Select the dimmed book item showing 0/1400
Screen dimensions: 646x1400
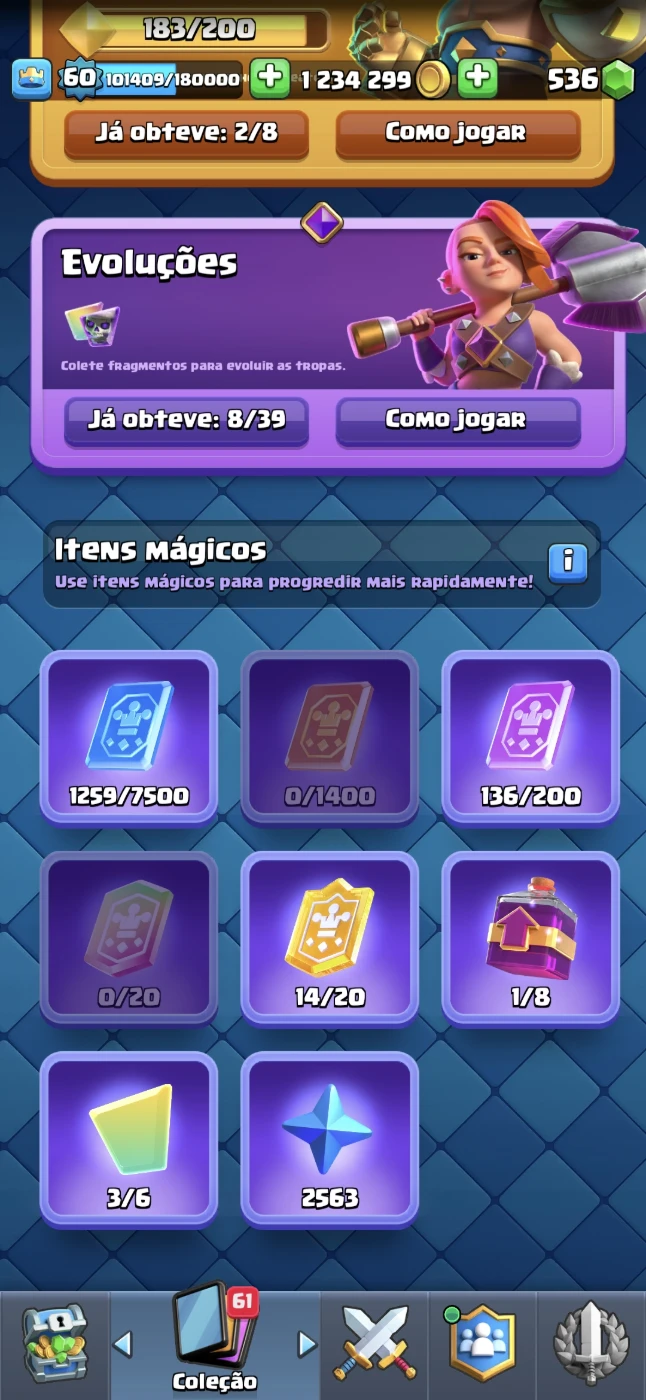coord(329,736)
